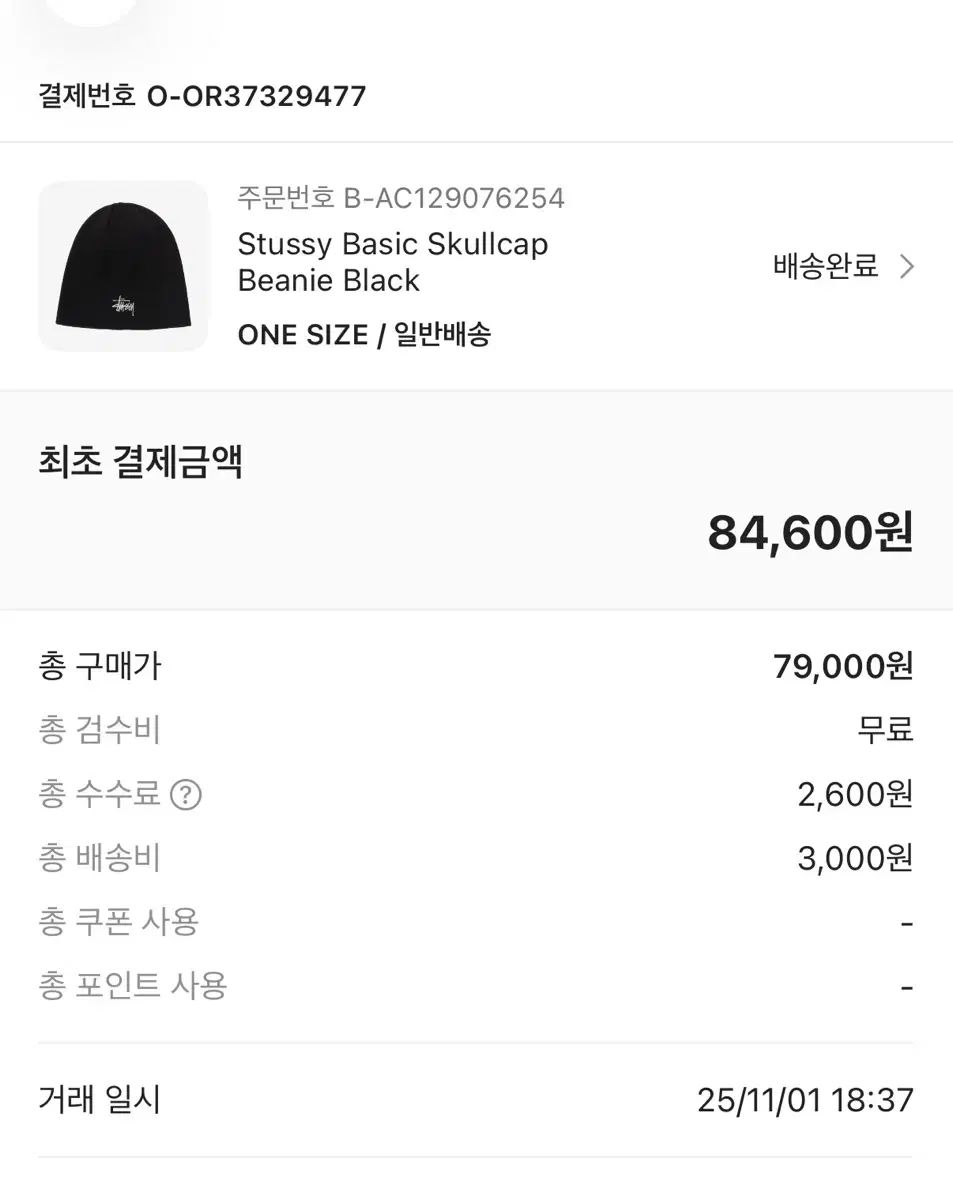Tap the black beanie product thumbnail
Image resolution: width=953 pixels, height=1200 pixels.
click(x=123, y=266)
